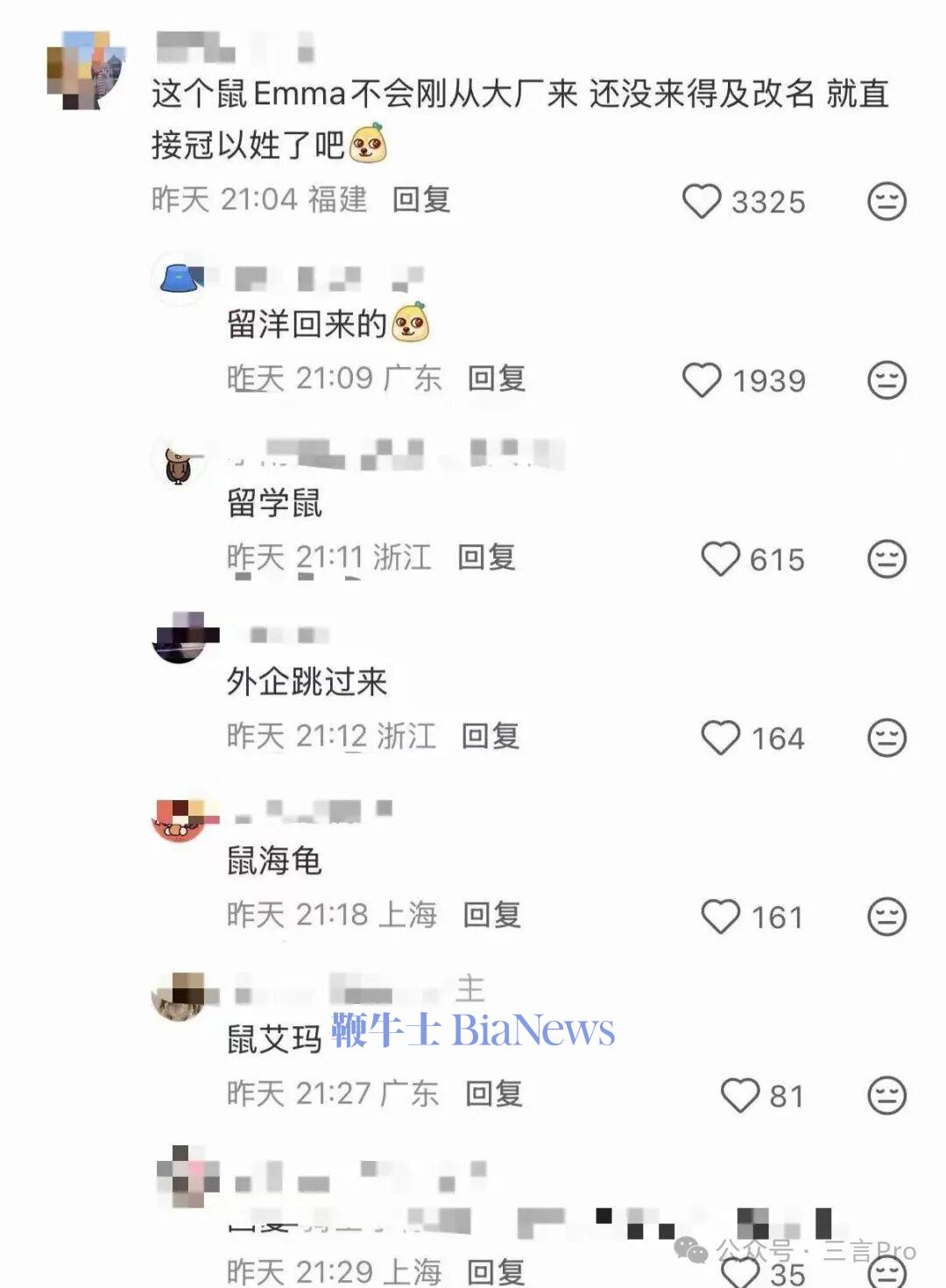The image size is (946, 1288).
Task: Like the comment 外企跳过来
Action: pos(720,738)
